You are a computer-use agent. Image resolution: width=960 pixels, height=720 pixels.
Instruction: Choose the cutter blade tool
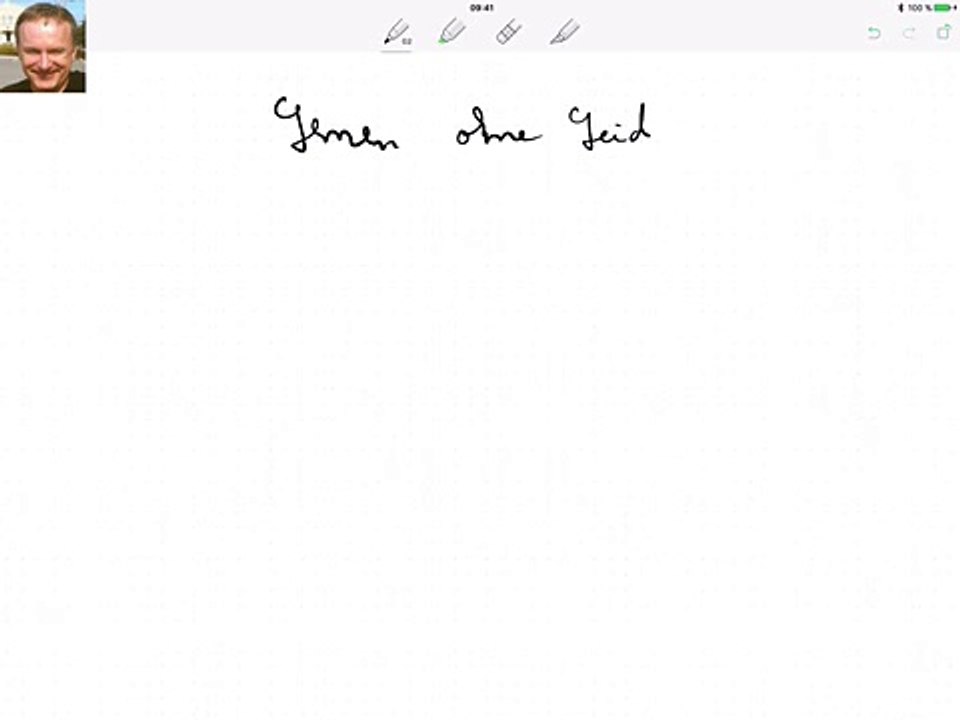[x=565, y=33]
